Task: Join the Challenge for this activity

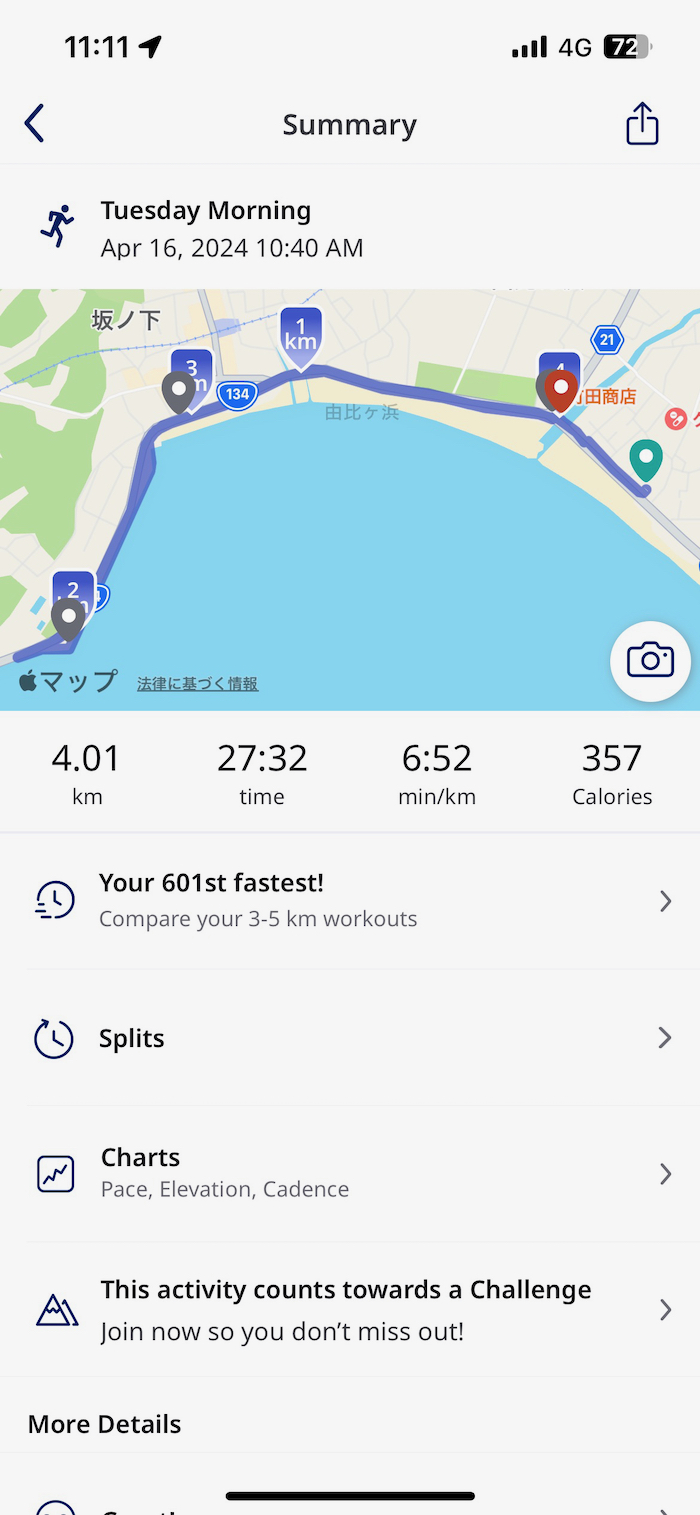Action: pyautogui.click(x=350, y=1310)
